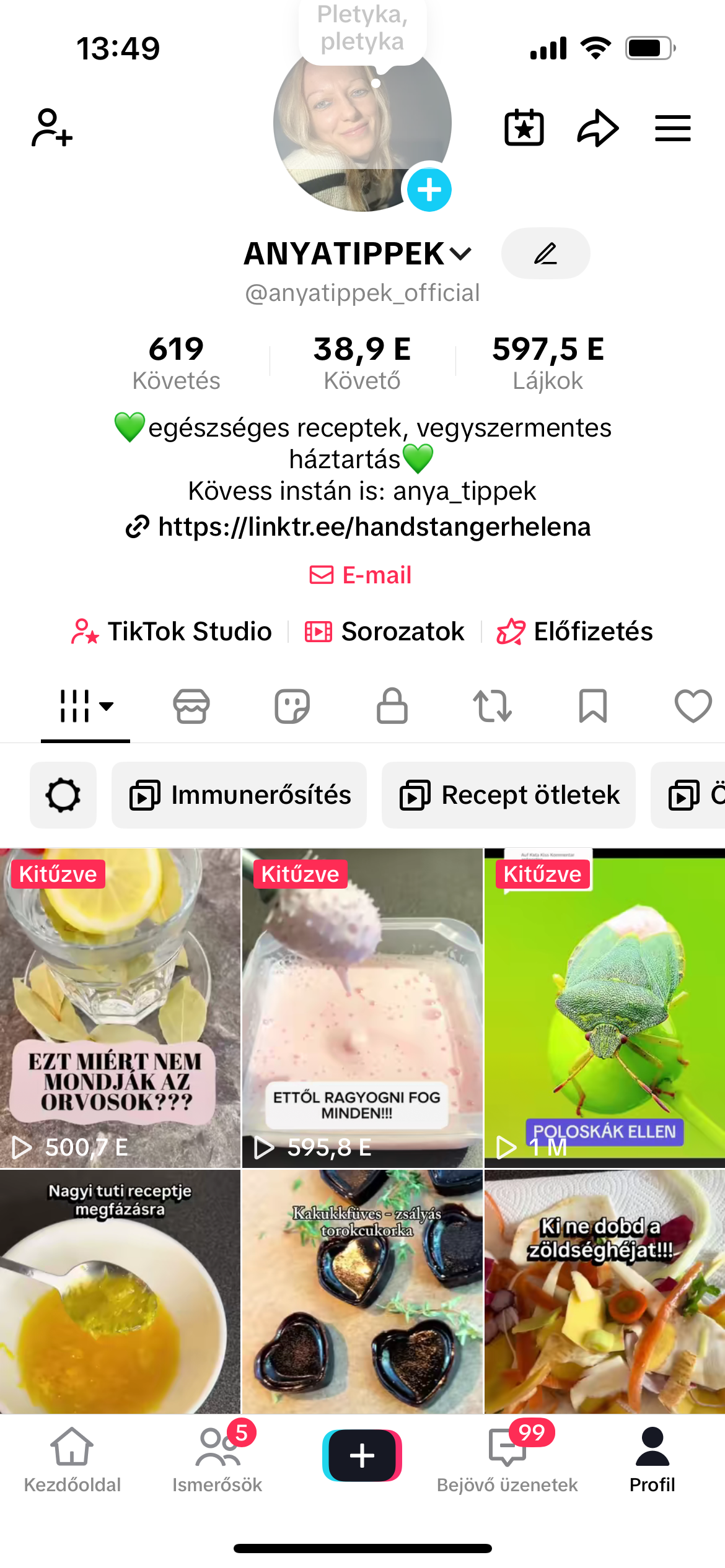Create a new post with plus button

[x=362, y=1455]
